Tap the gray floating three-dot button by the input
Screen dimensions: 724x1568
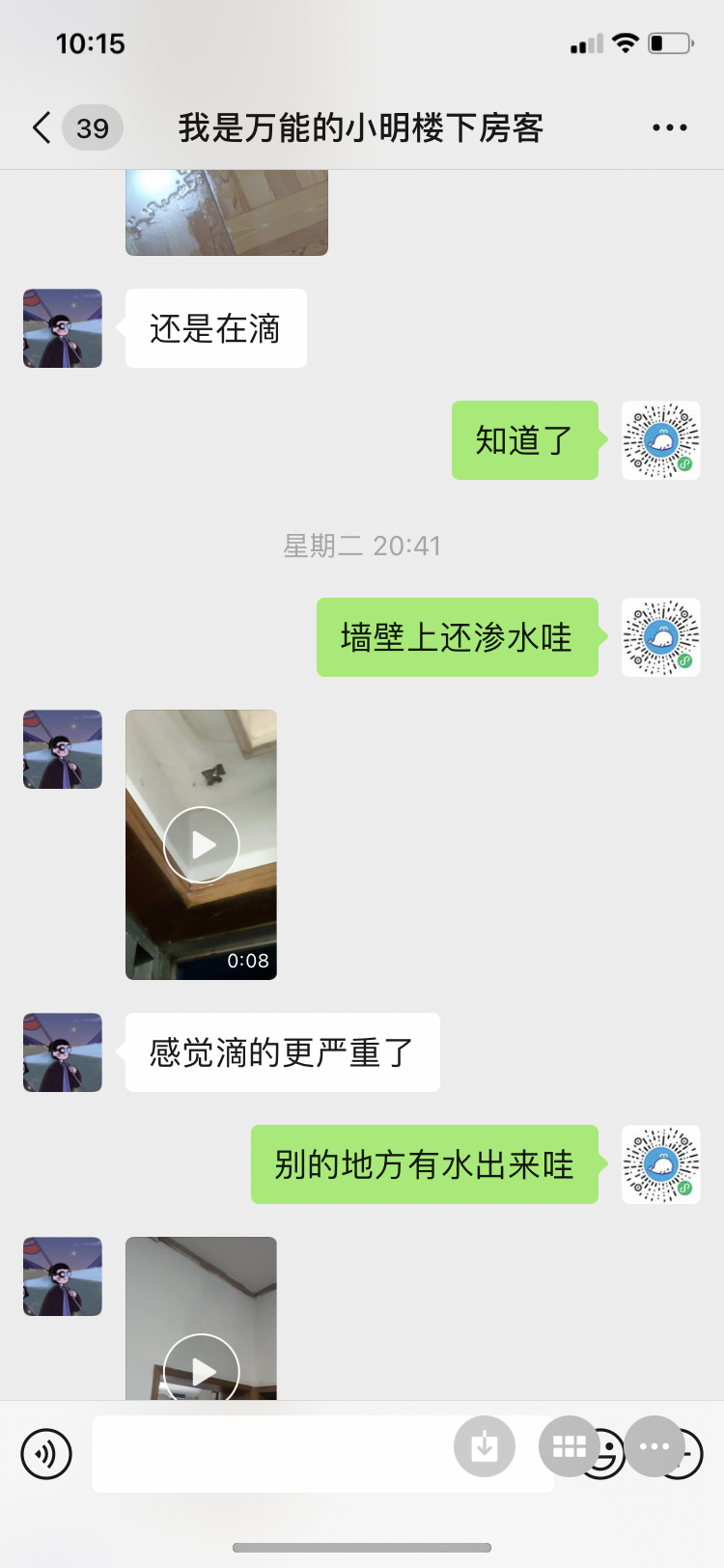click(654, 1445)
